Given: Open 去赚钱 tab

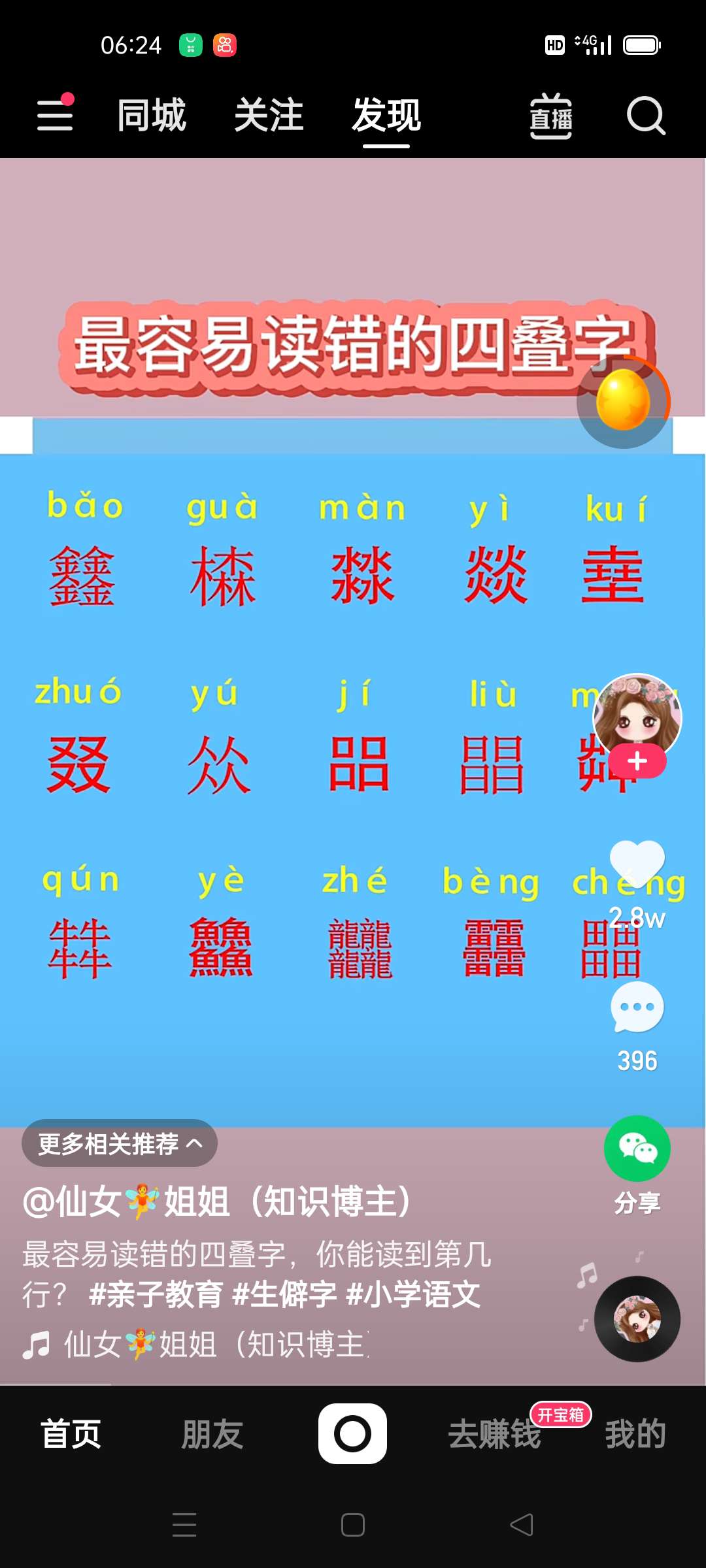Looking at the screenshot, I should (x=494, y=1434).
